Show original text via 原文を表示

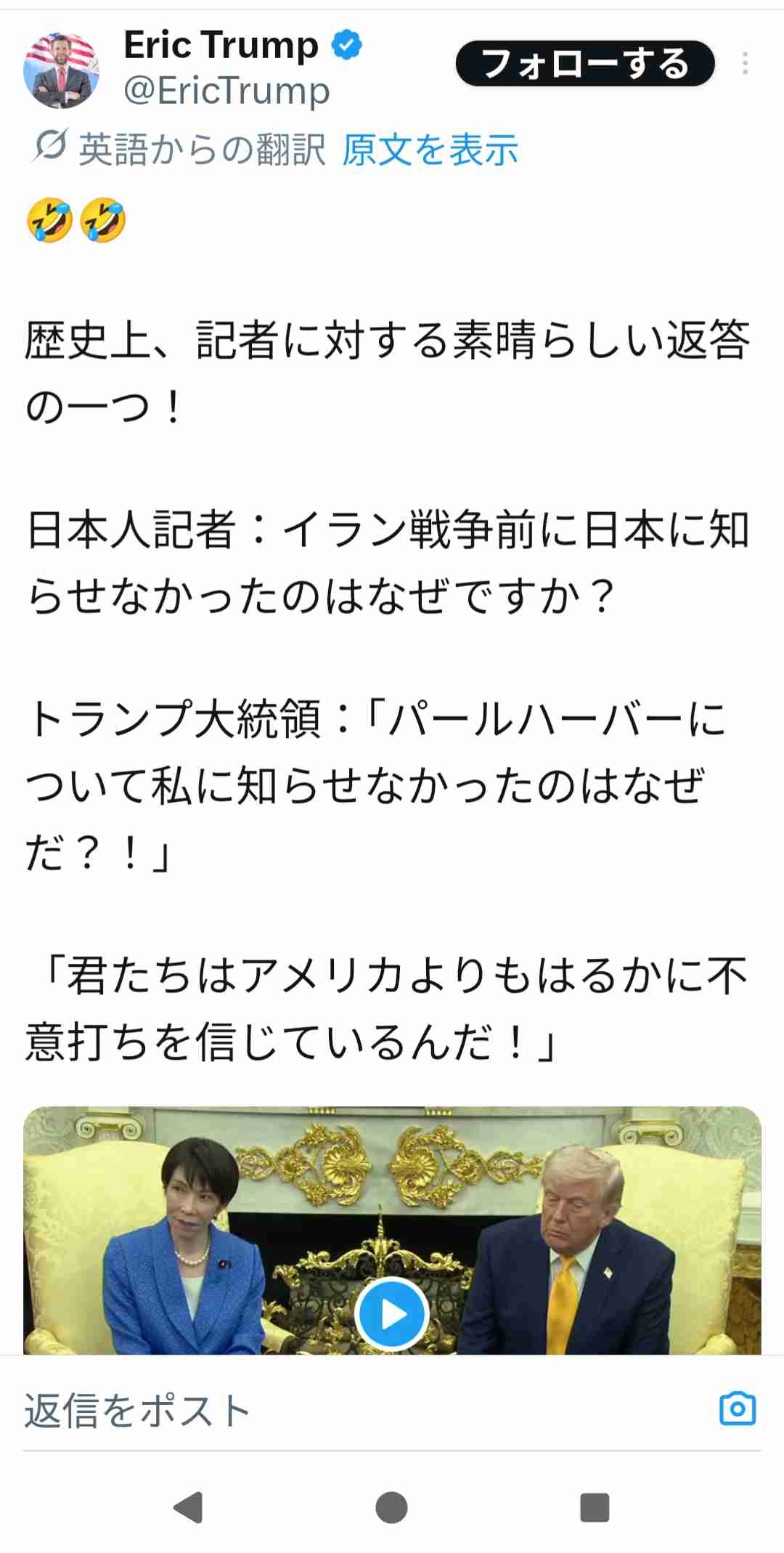(430, 150)
